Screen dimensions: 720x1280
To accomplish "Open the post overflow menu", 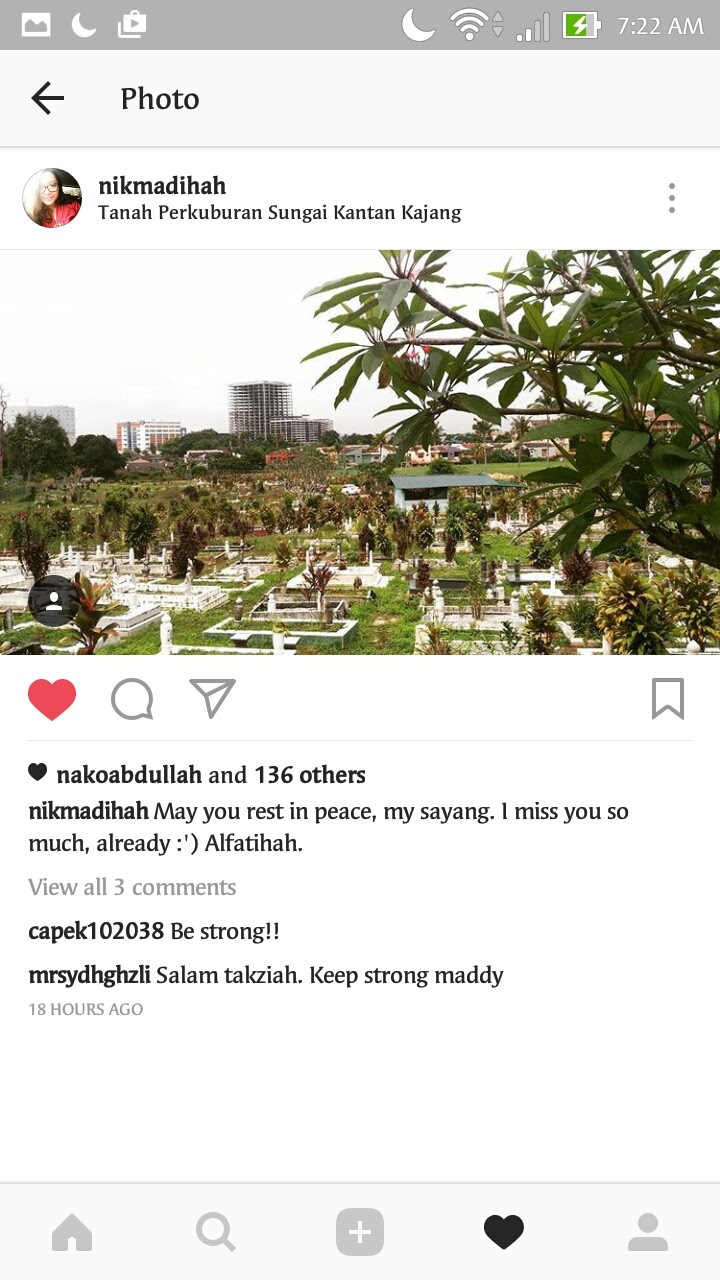I will 672,198.
